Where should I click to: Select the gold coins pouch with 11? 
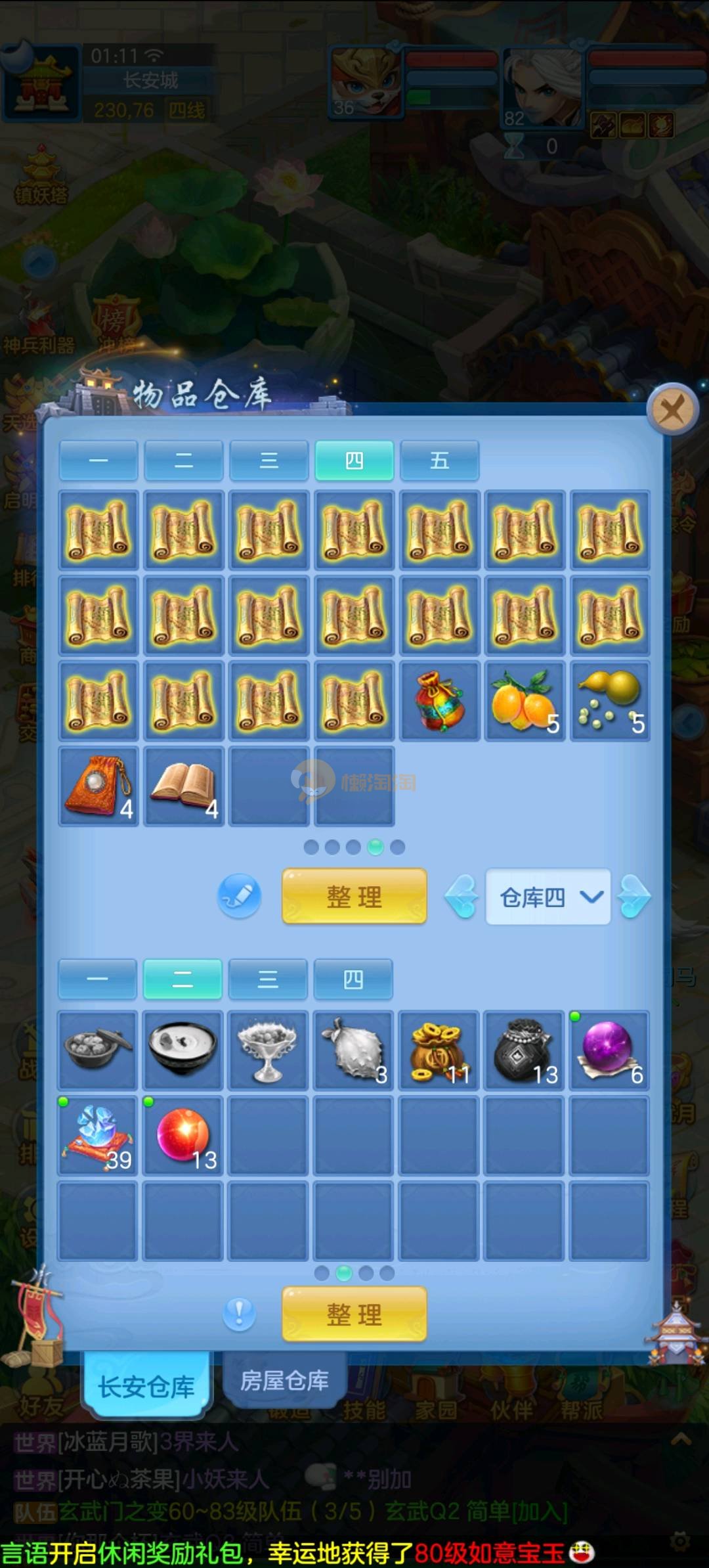(439, 1050)
